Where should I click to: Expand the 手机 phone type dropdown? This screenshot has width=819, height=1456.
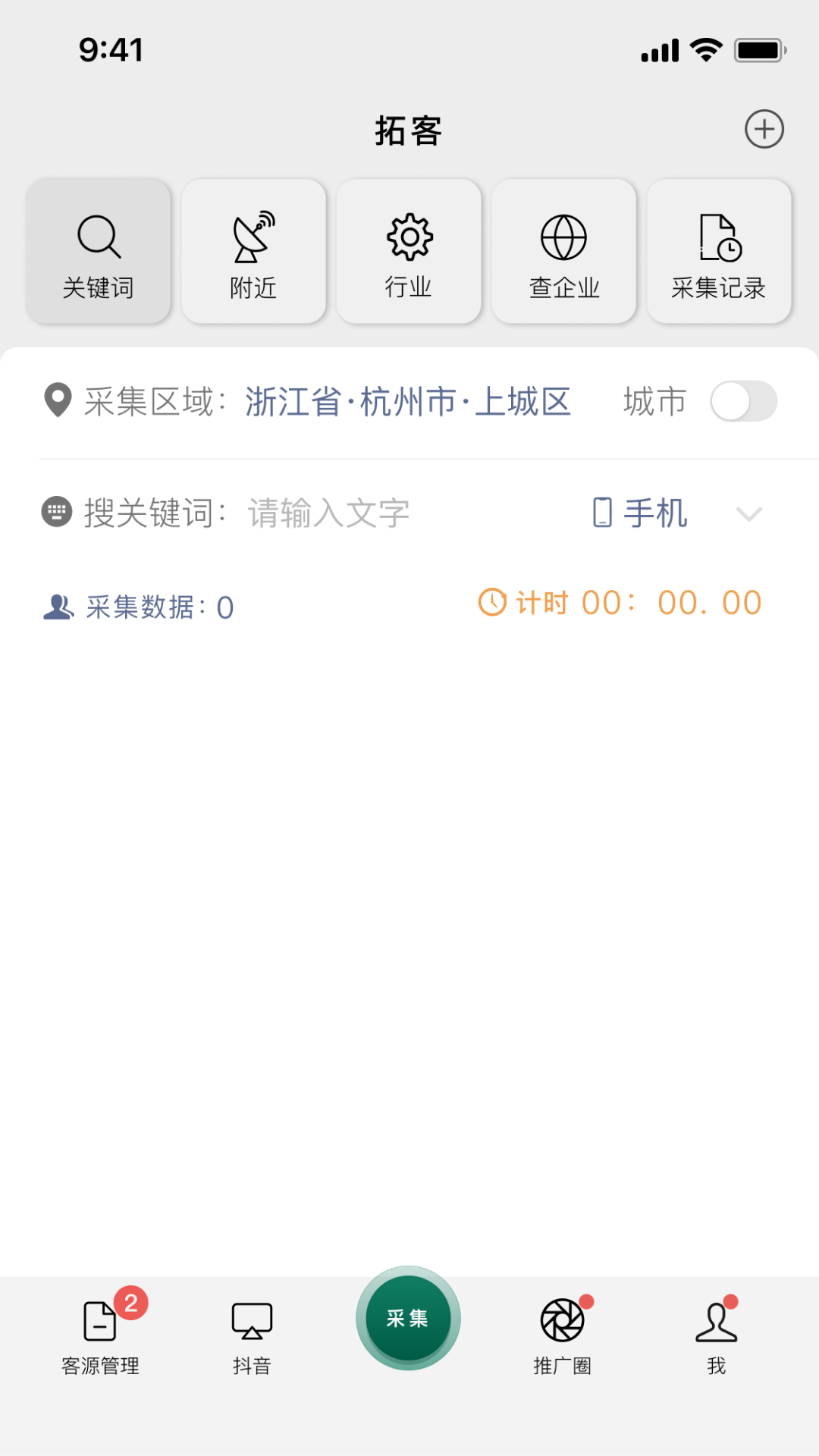[748, 514]
